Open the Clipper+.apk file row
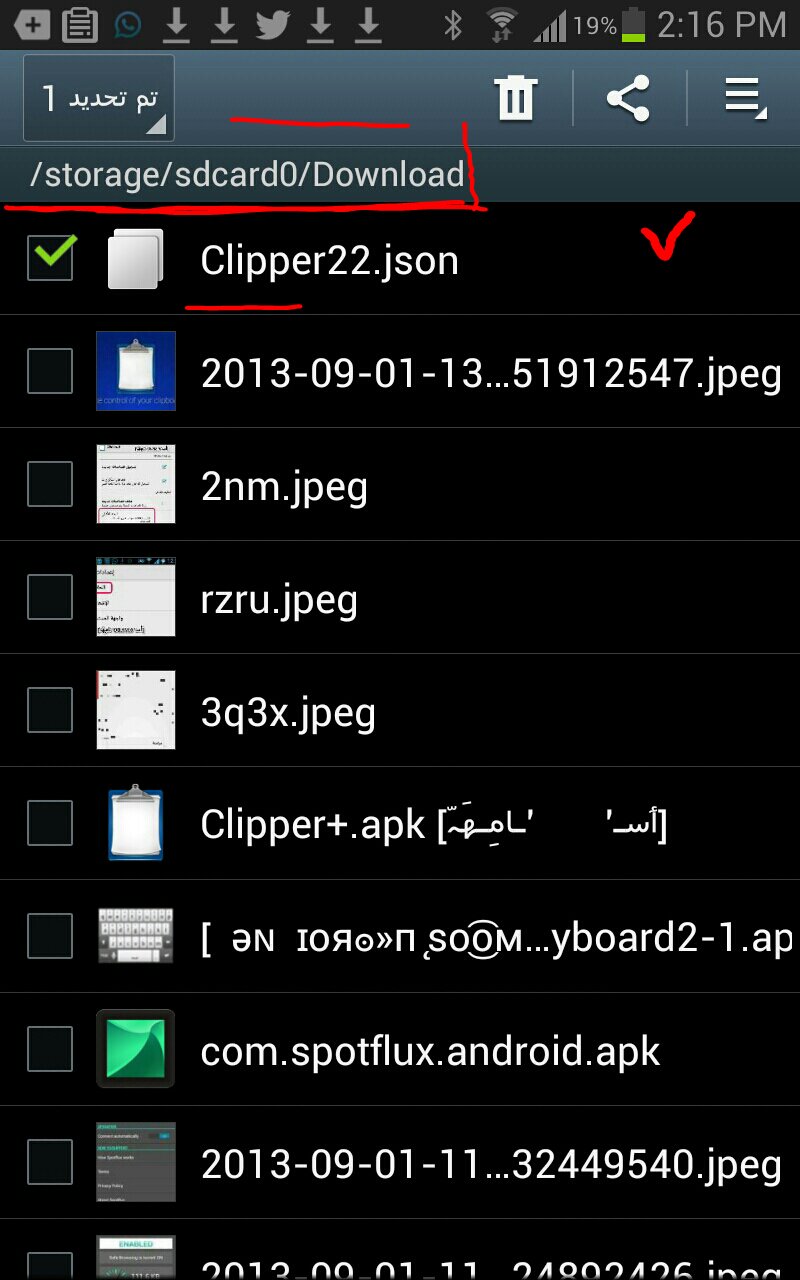 [400, 824]
